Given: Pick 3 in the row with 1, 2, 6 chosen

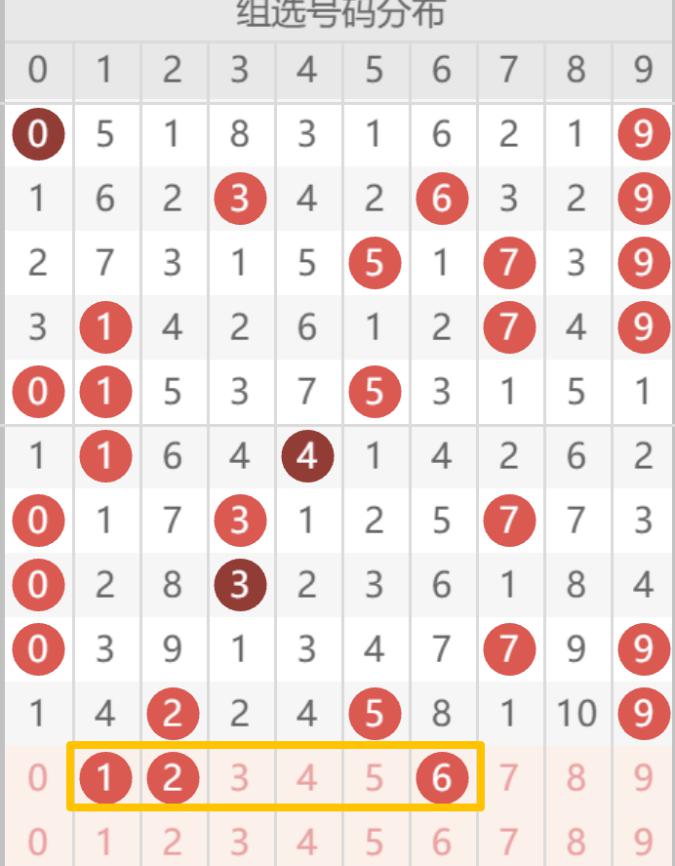Looking at the screenshot, I should point(239,778).
